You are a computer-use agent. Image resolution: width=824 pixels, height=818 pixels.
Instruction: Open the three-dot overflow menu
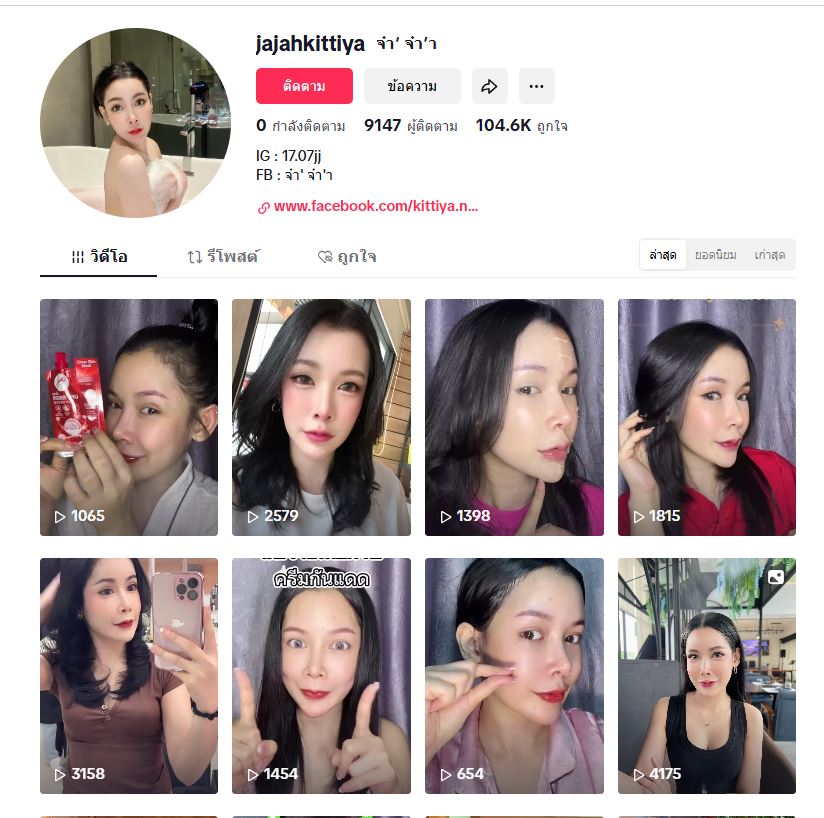(x=537, y=86)
